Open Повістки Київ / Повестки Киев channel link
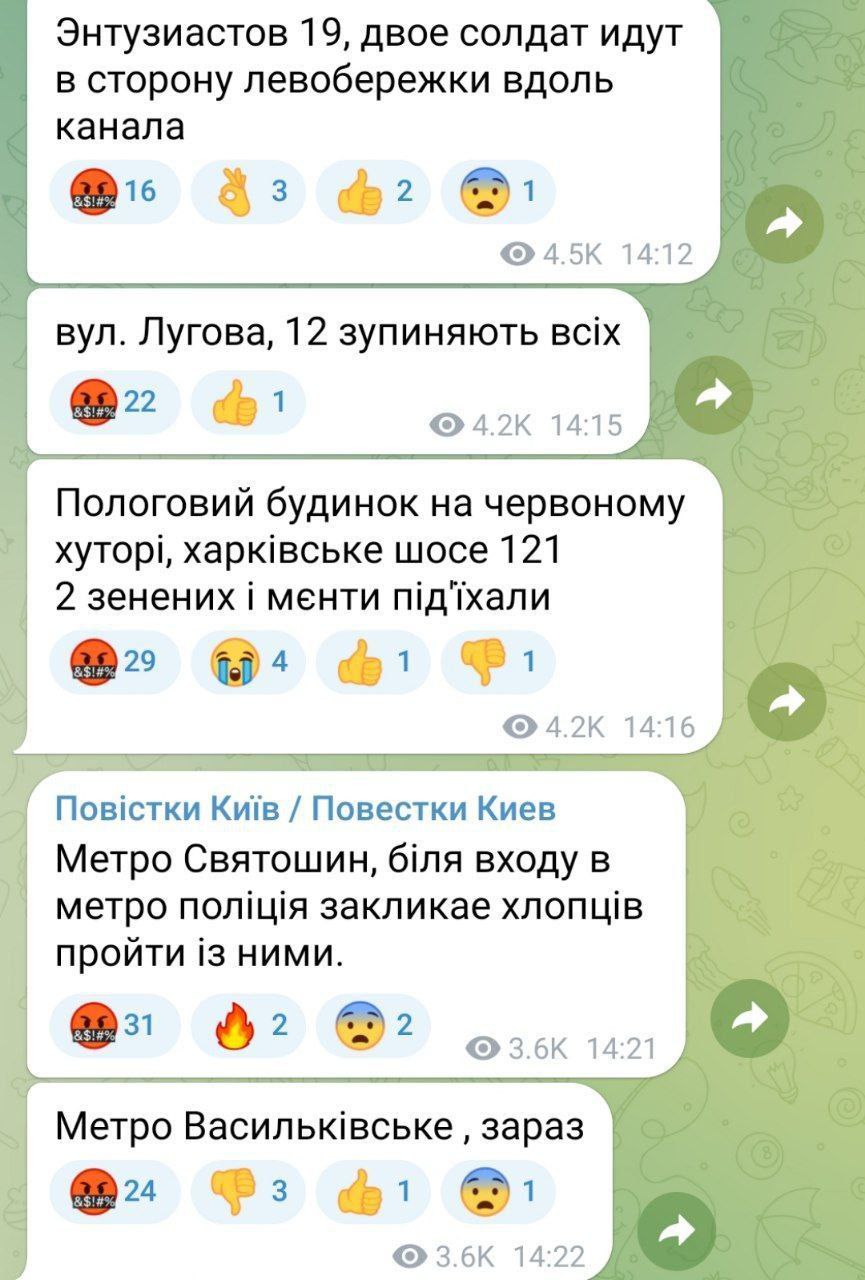865x1280 pixels. click(304, 808)
